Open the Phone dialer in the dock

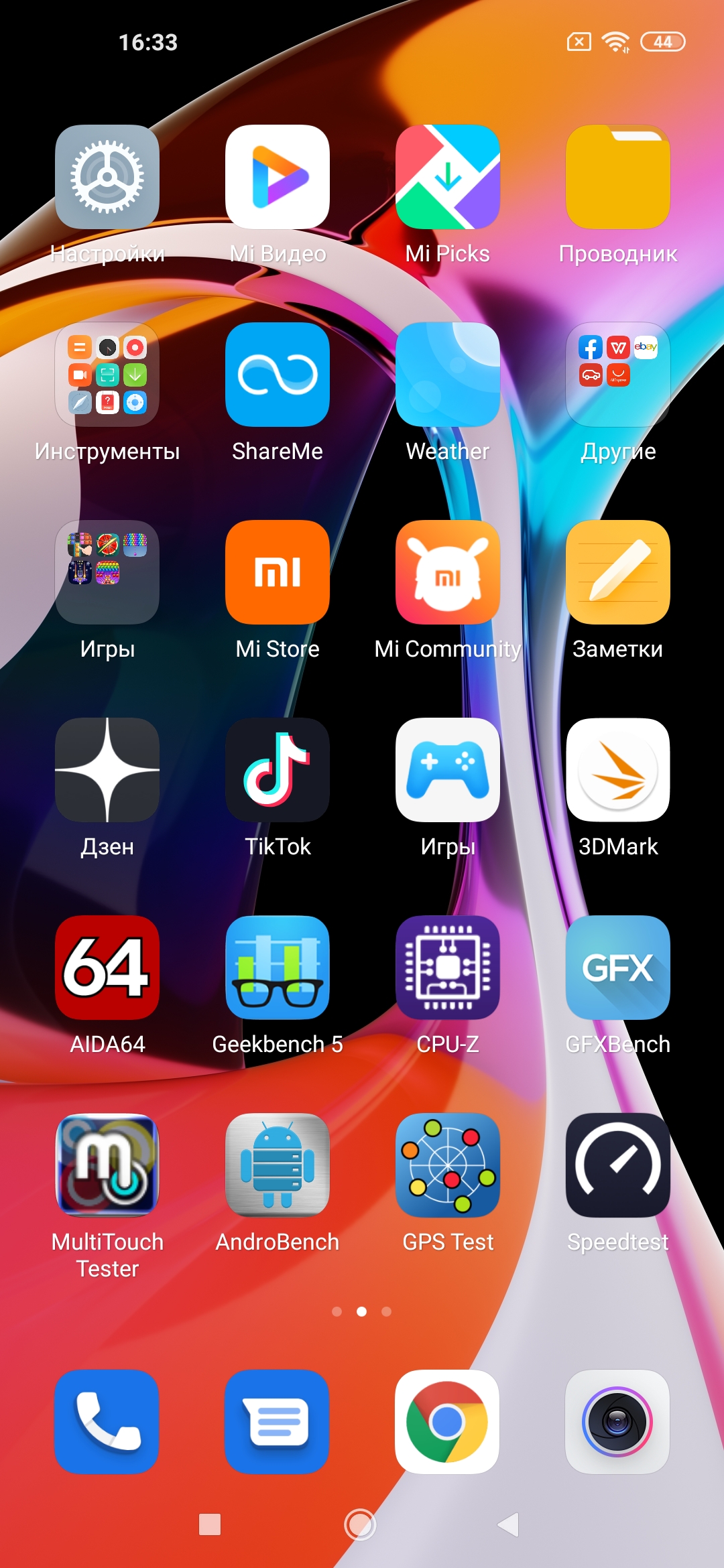pyautogui.click(x=107, y=1421)
